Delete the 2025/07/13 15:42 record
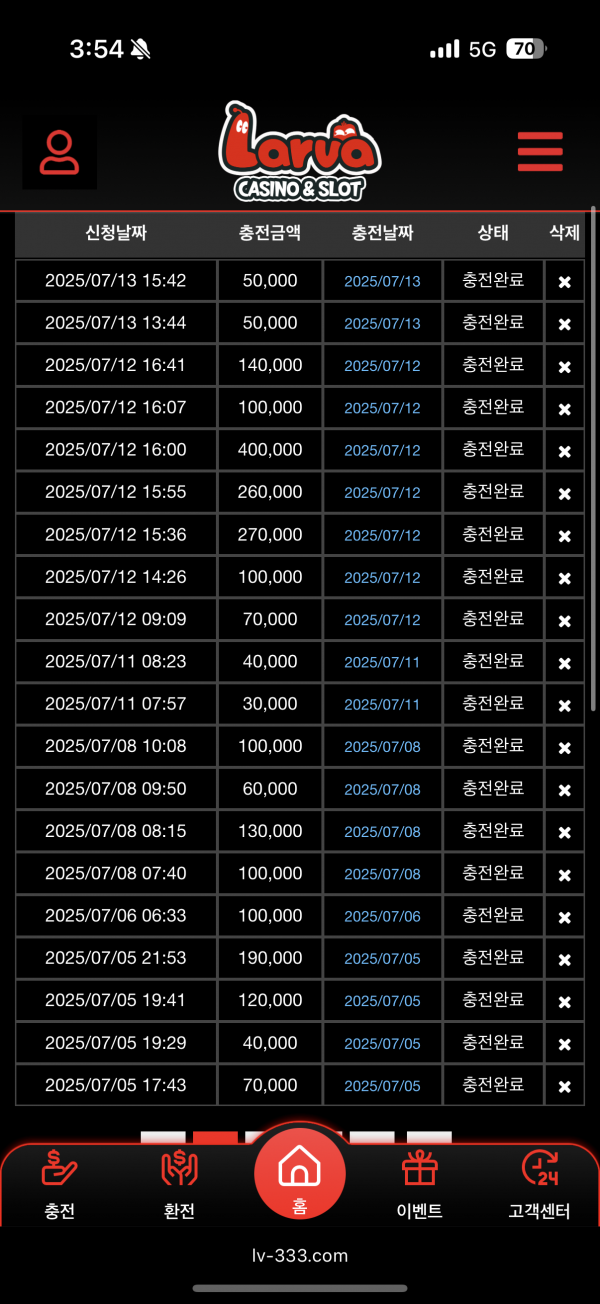600x1304 pixels. pyautogui.click(x=564, y=282)
